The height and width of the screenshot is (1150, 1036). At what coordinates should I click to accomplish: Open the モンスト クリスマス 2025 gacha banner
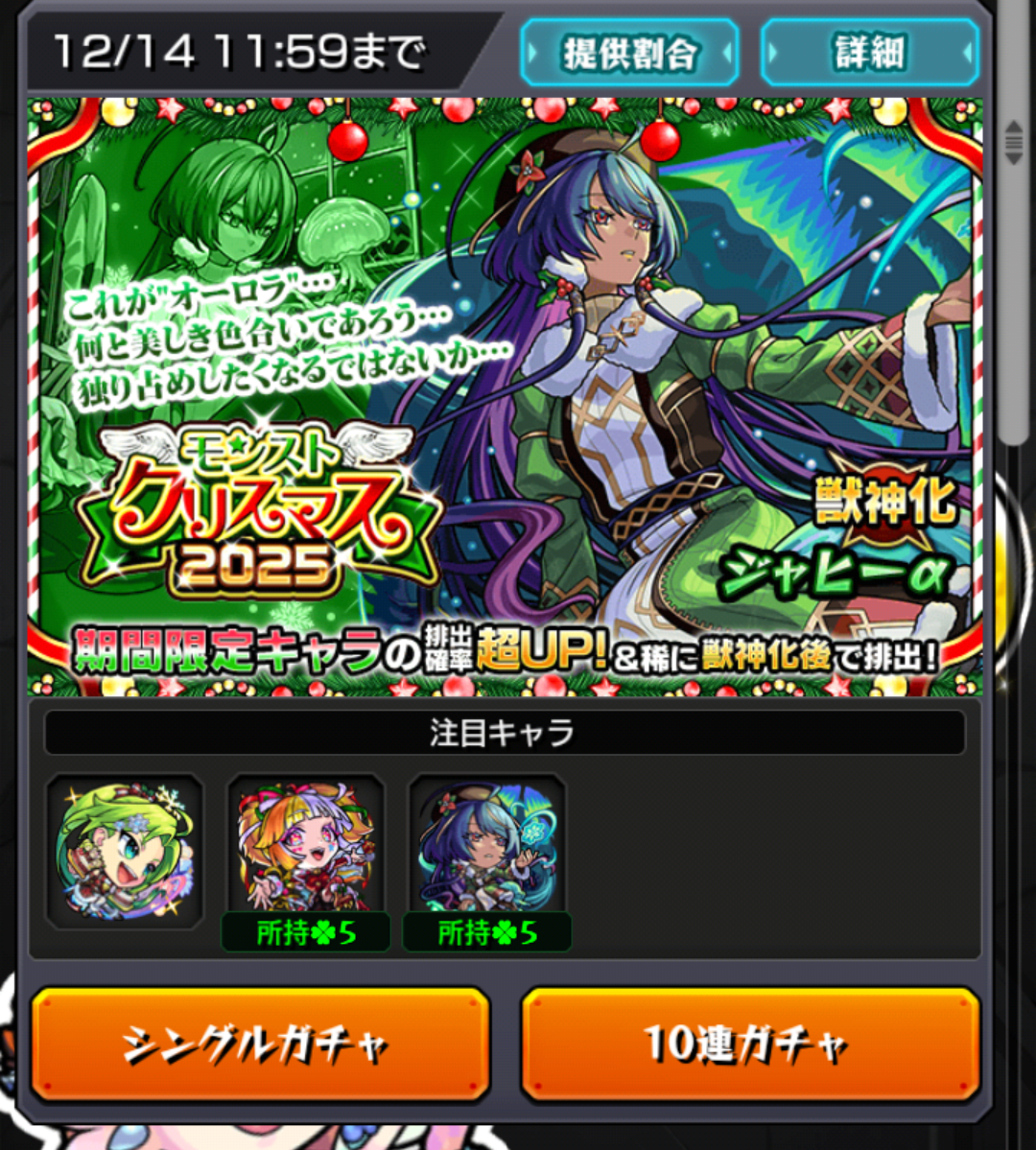(505, 395)
